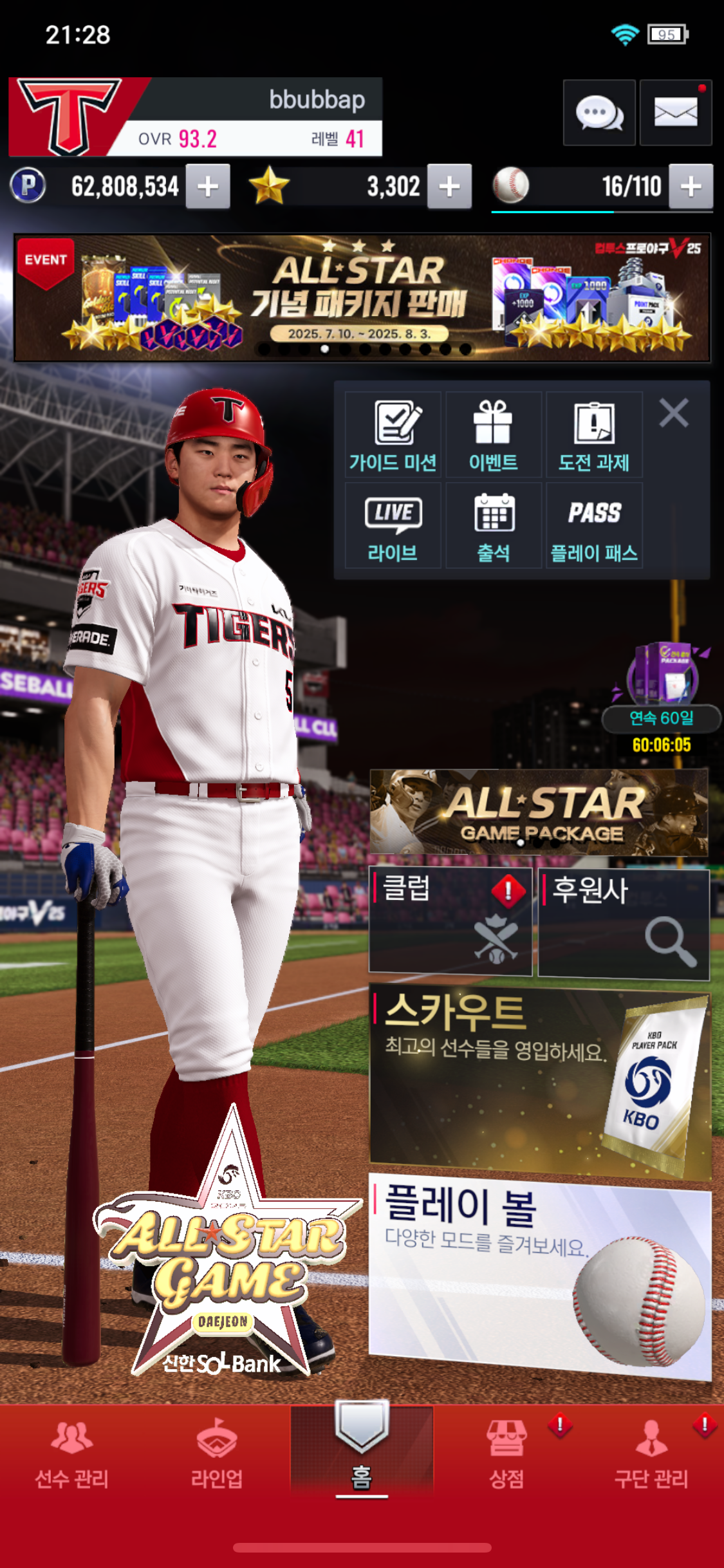Open the 후원사 tile
Screen dimensions: 724x1568
coord(624,924)
